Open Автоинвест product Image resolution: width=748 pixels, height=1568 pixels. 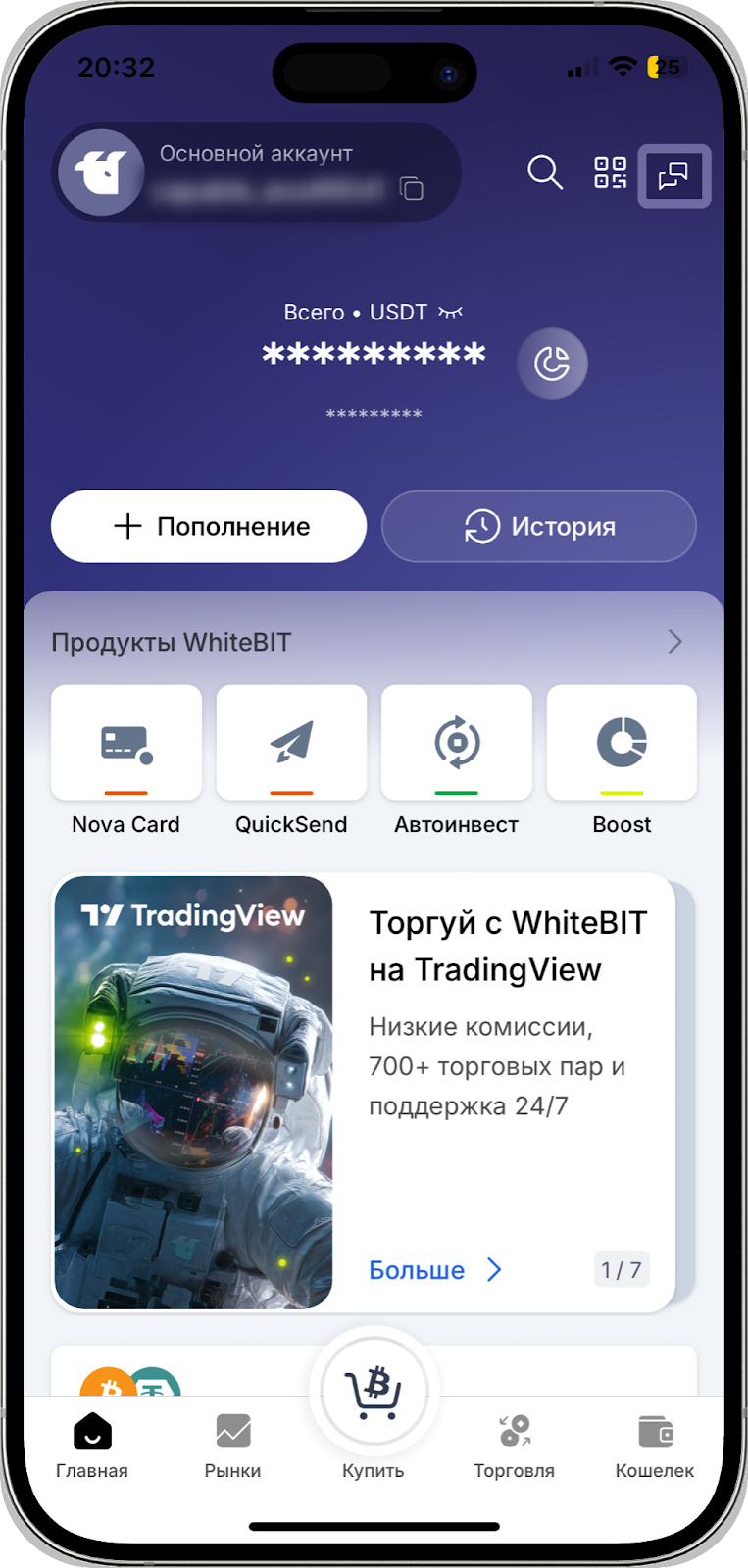coord(457,743)
